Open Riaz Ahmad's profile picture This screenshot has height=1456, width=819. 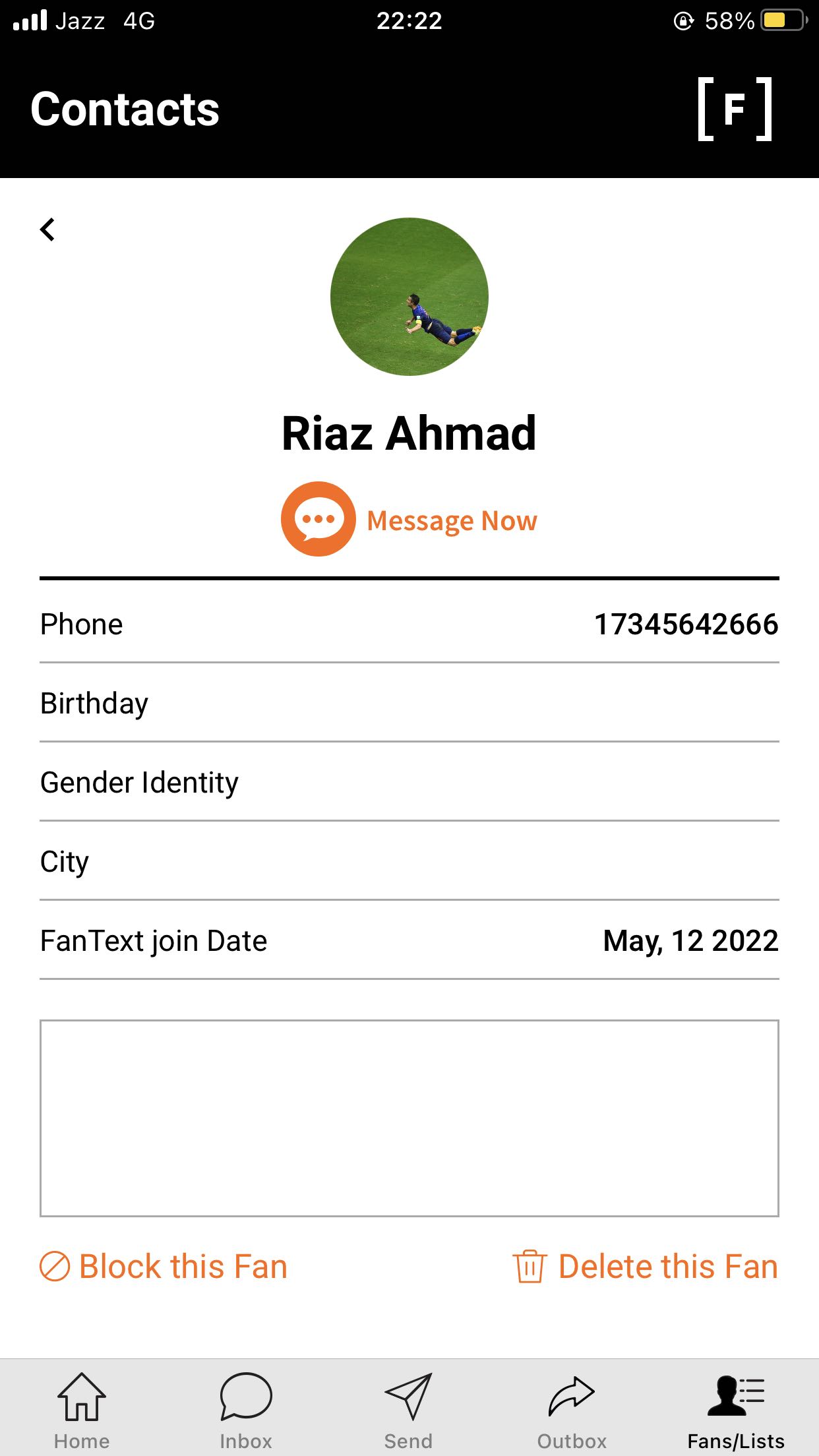409,297
